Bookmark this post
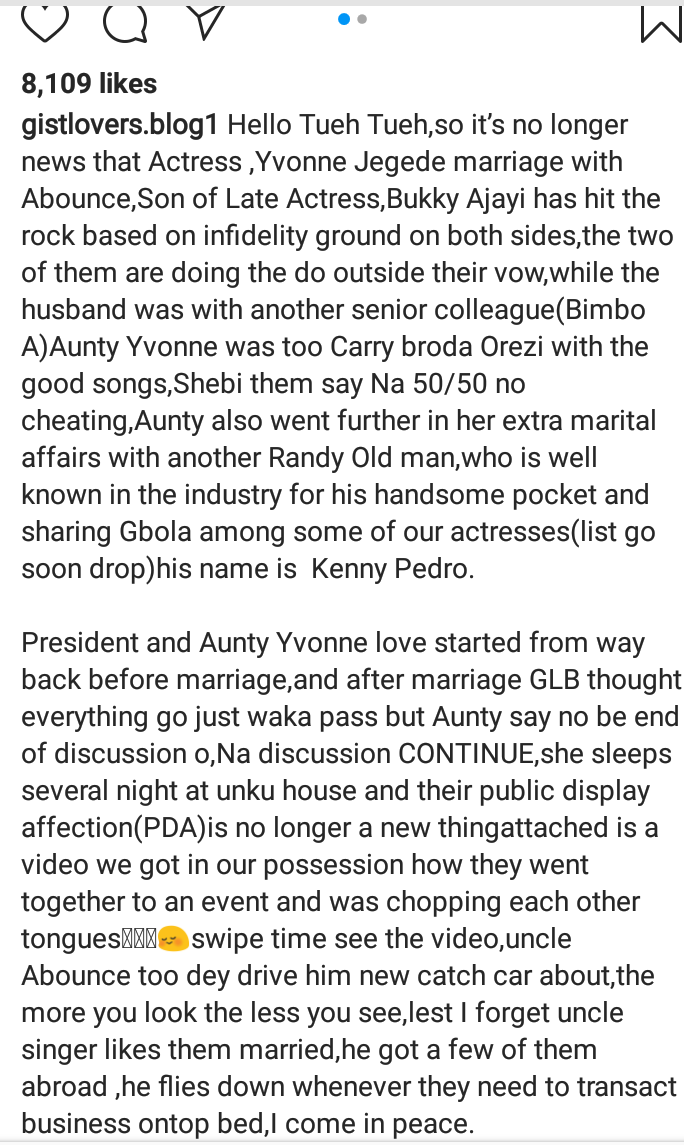The width and height of the screenshot is (684, 1145). 659,22
